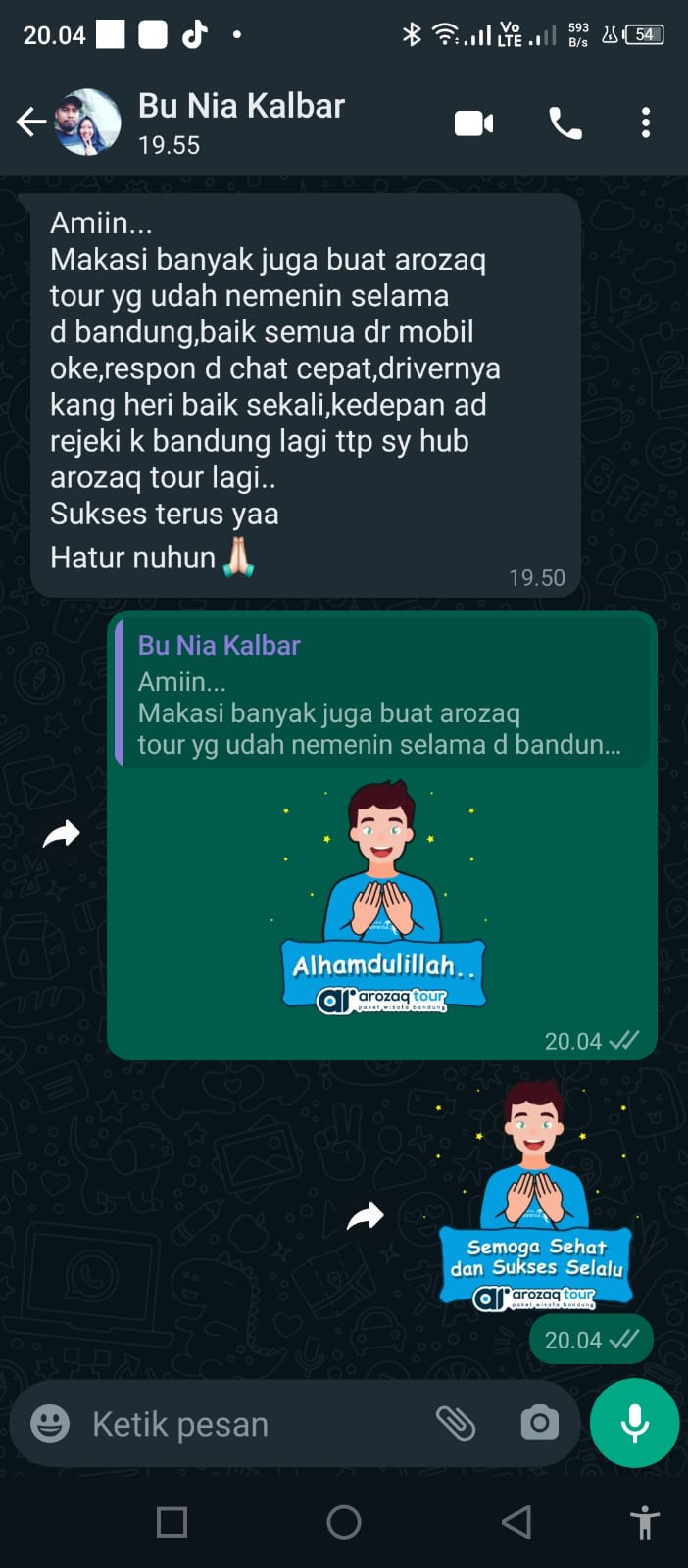Go back to the chat list
Screen dimensions: 688x1568
[x=30, y=122]
